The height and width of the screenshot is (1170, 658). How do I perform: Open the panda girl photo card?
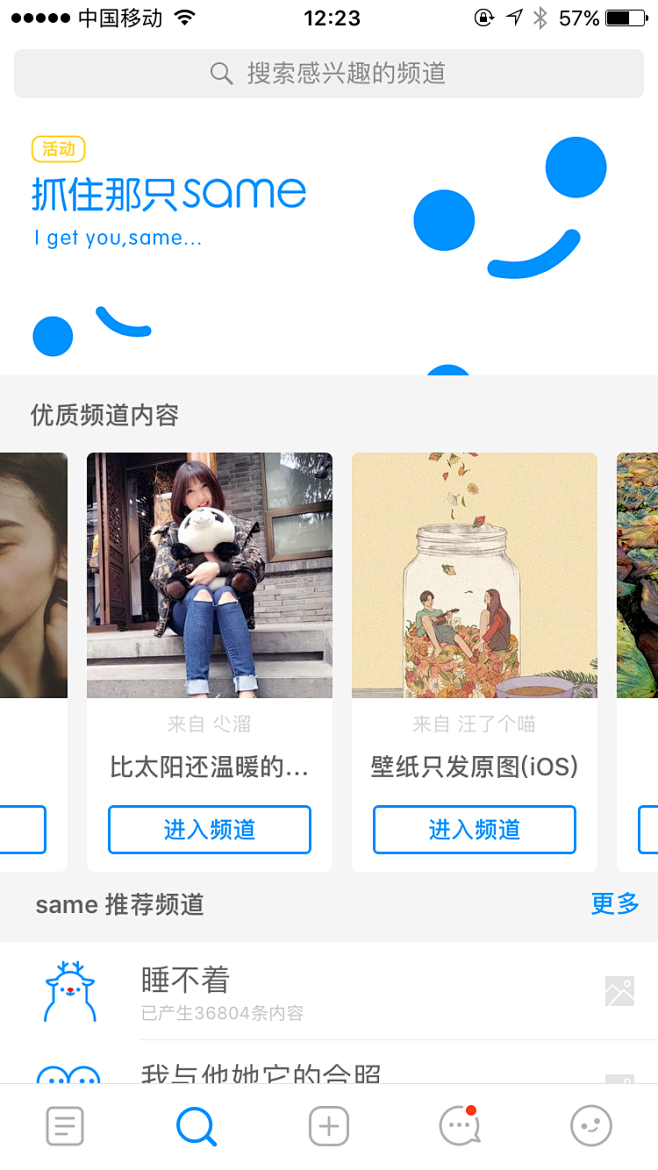coord(209,575)
